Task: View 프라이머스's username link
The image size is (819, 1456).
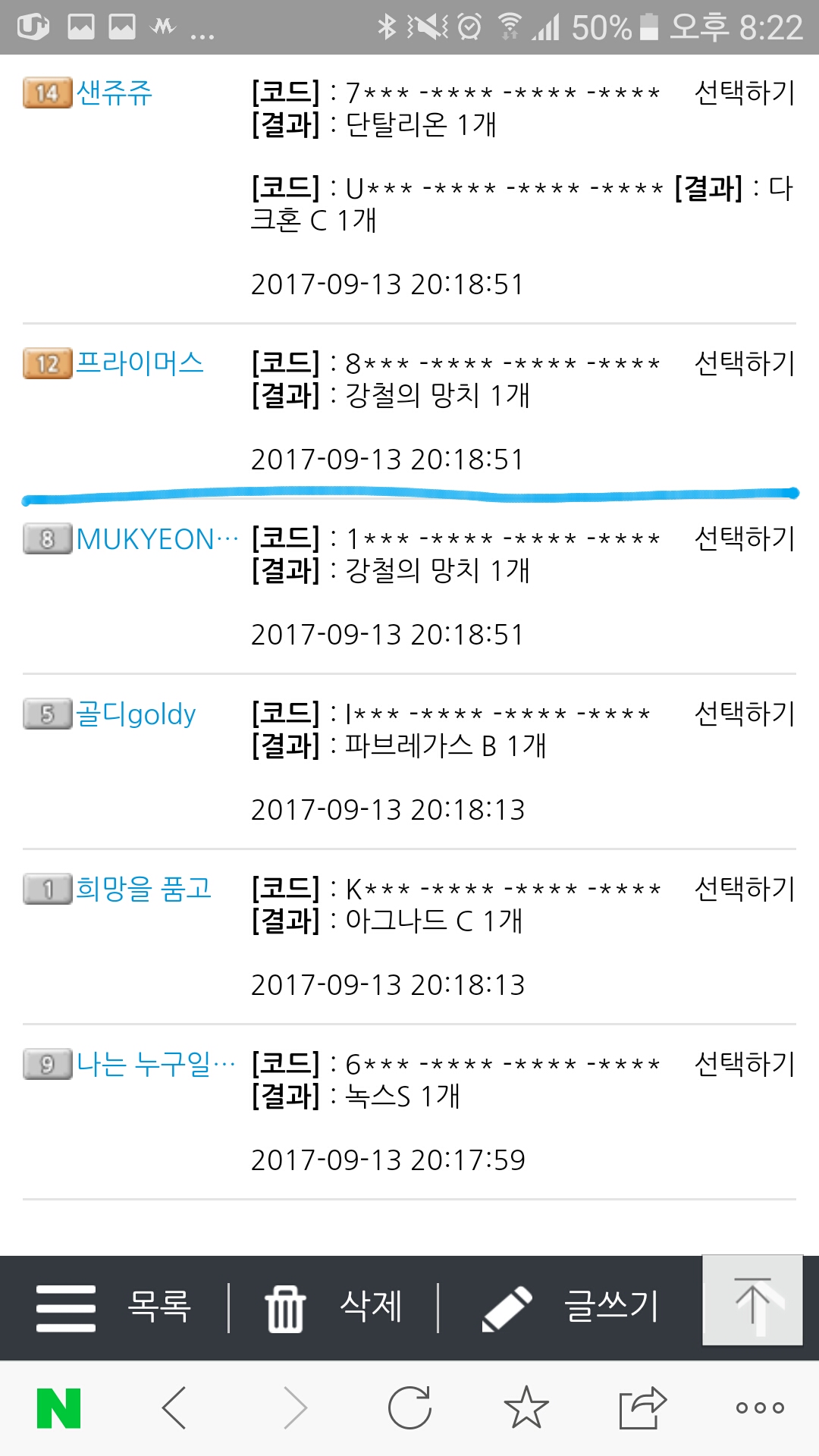Action: coord(140,363)
